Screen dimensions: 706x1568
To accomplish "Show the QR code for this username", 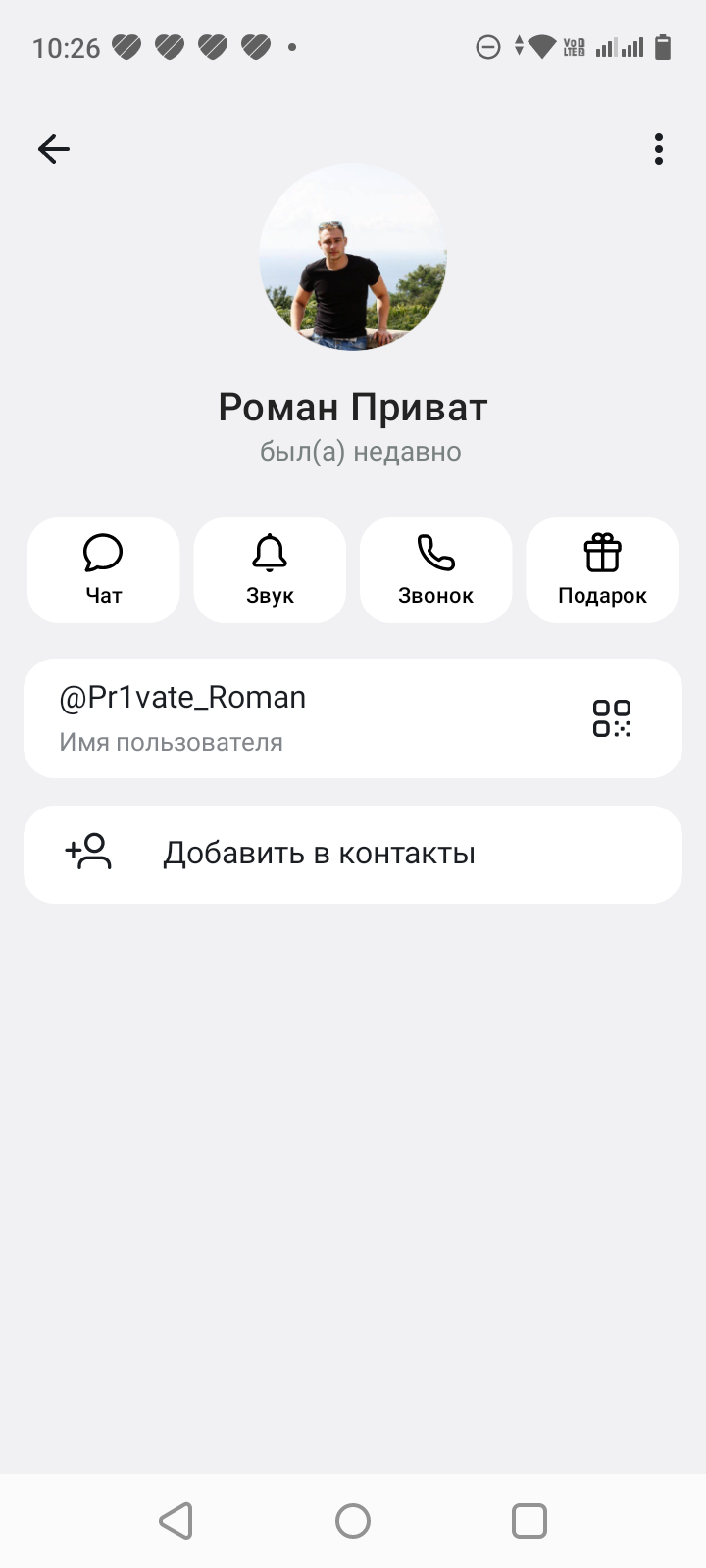I will [612, 718].
